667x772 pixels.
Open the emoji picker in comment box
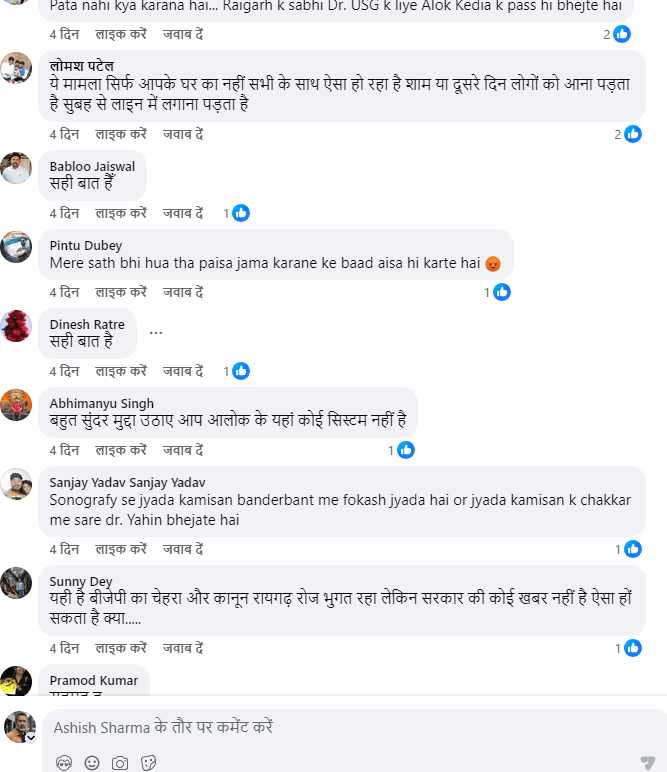coord(92,763)
